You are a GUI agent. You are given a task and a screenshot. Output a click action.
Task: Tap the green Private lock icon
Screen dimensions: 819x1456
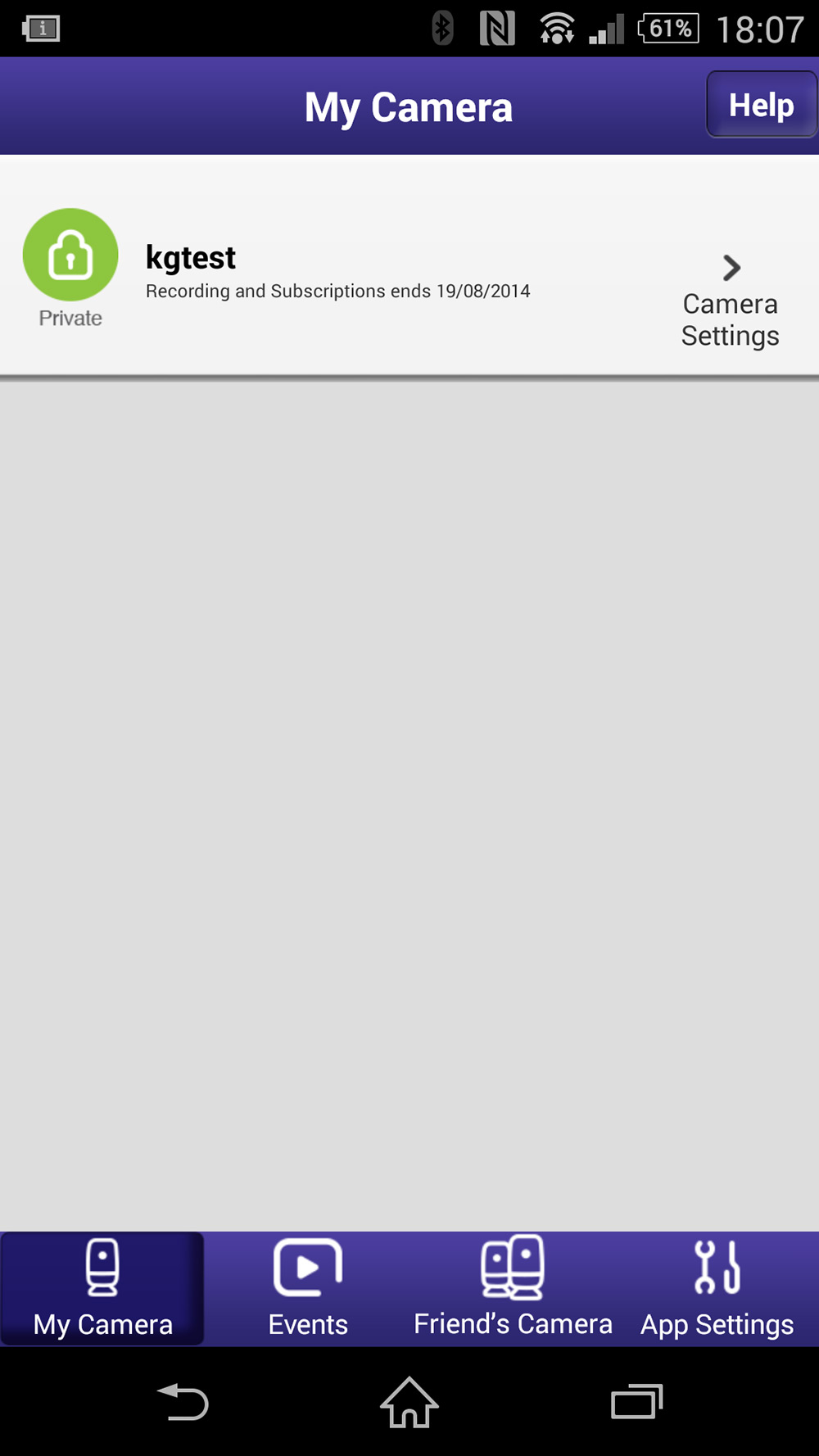(70, 255)
